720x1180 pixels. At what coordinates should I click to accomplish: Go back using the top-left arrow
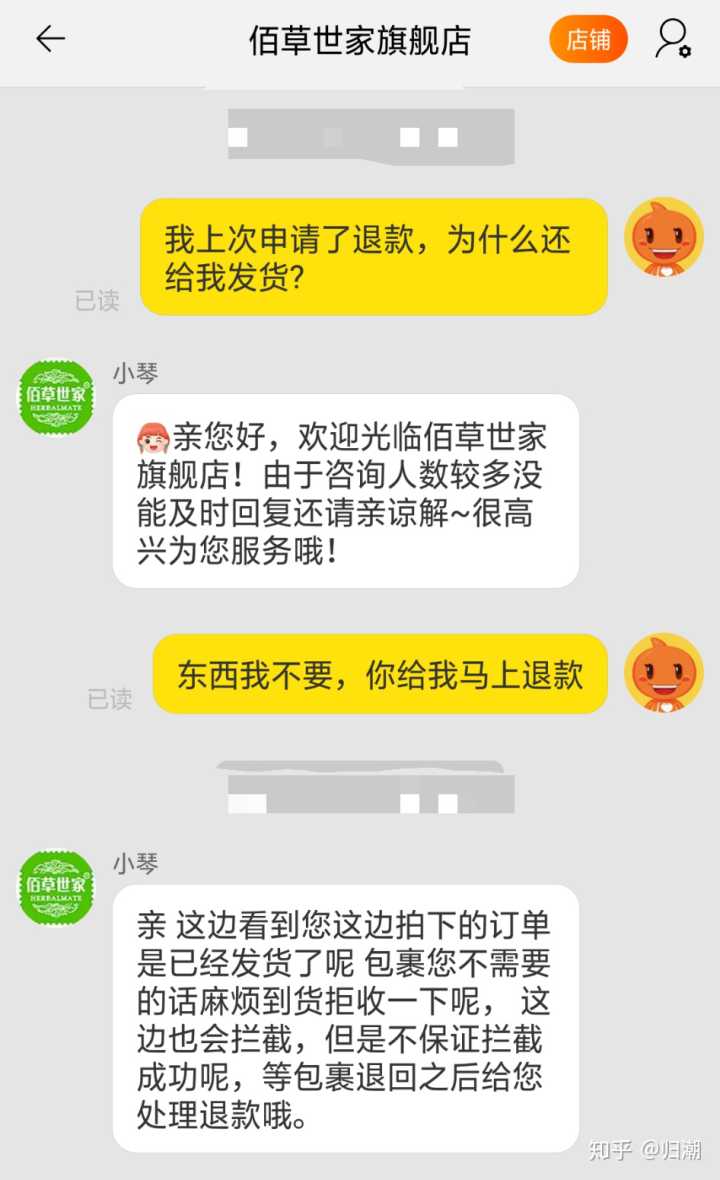50,39
